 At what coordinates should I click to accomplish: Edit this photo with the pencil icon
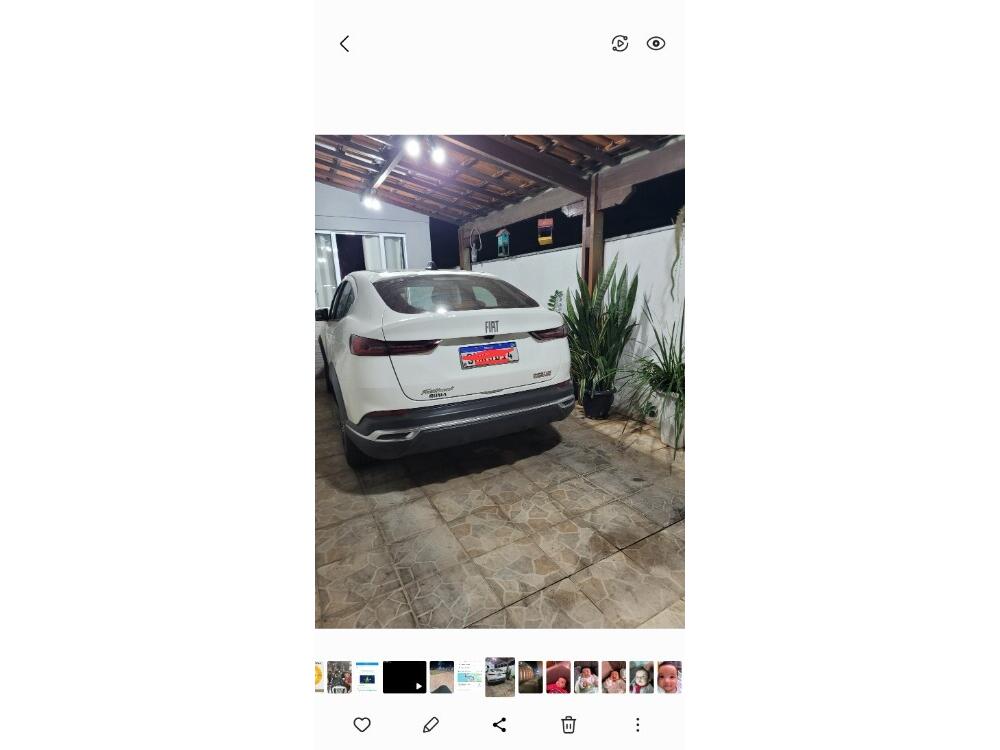[431, 725]
